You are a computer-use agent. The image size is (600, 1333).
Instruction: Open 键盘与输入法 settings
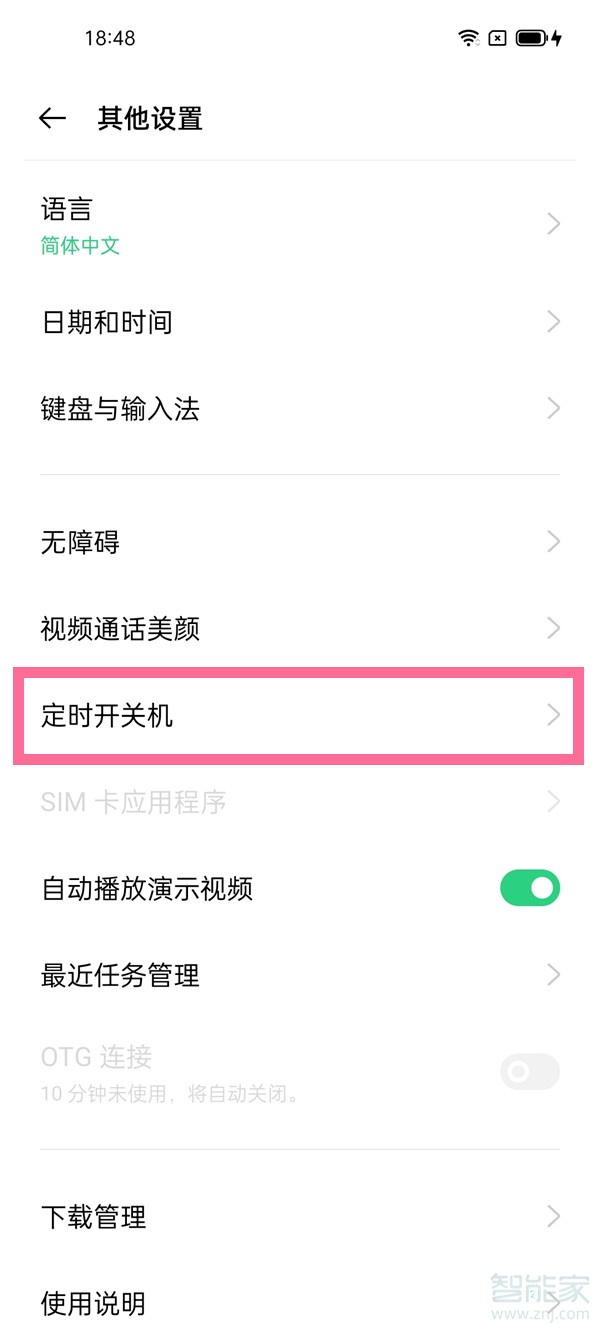coord(298,409)
